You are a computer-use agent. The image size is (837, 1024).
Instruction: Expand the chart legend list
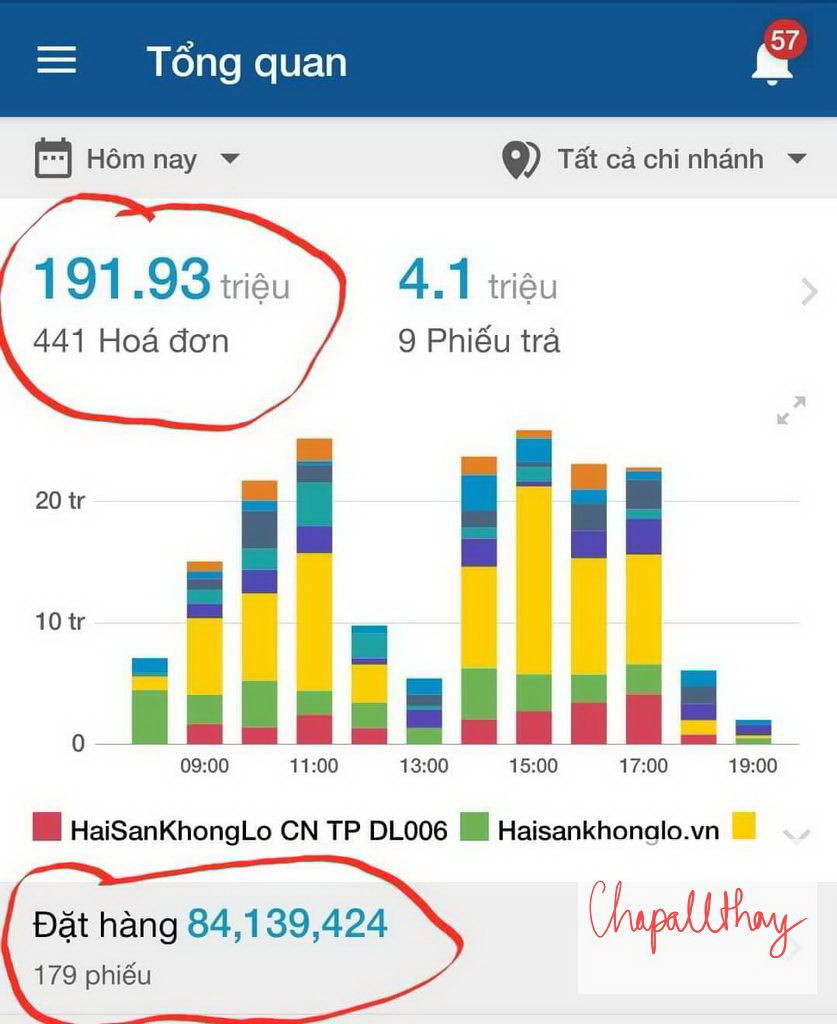tap(796, 833)
